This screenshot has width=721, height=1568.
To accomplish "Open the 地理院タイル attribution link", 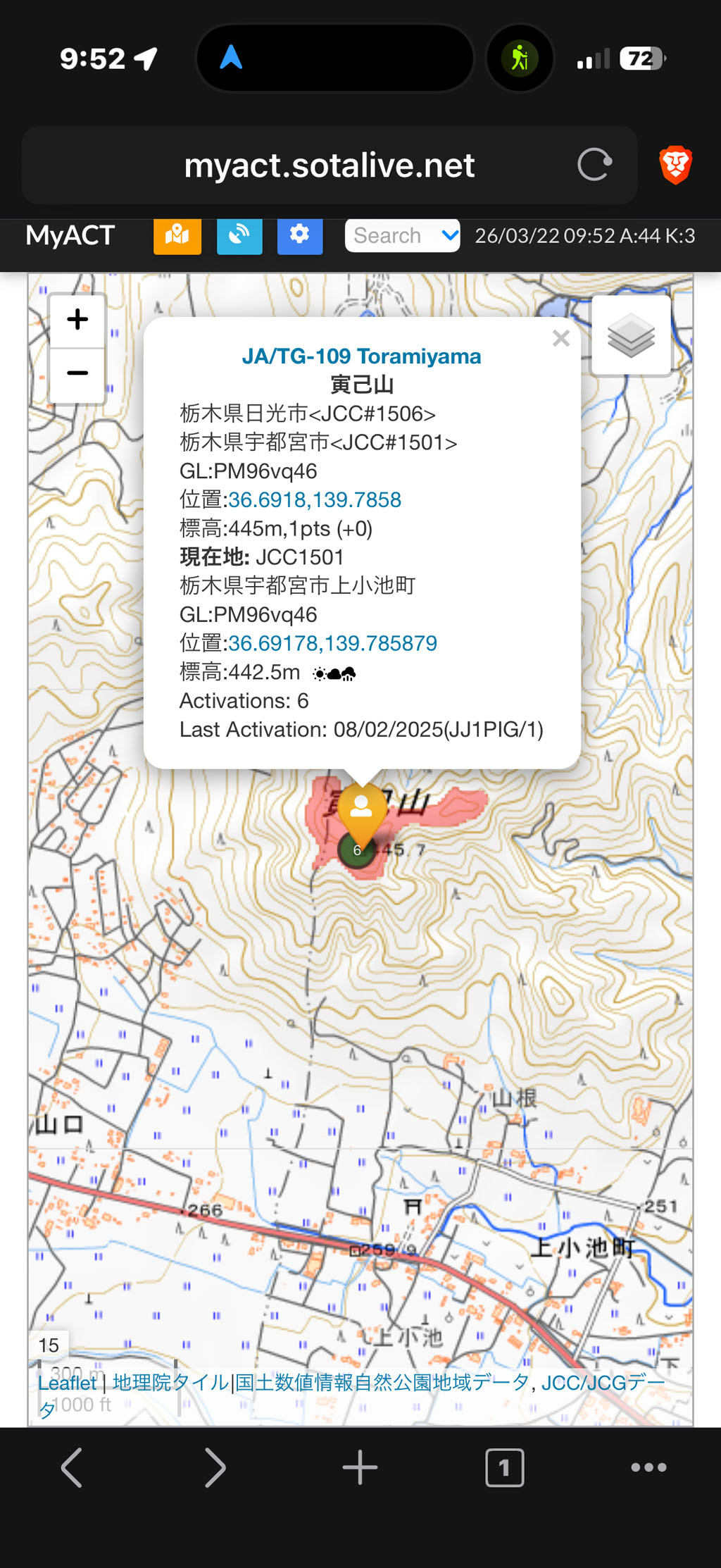I will [171, 1383].
